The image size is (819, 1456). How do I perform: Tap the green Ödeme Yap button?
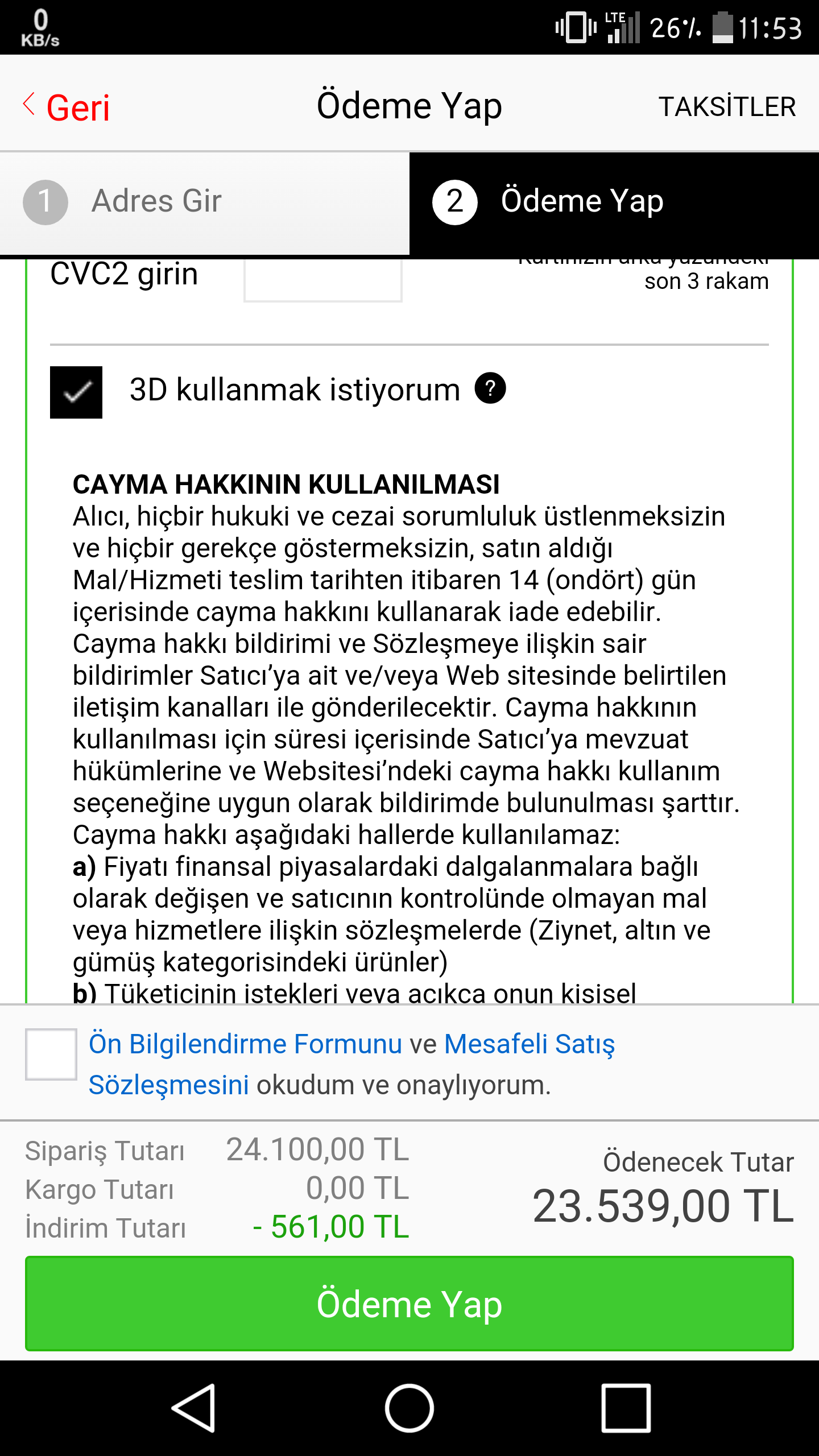coord(409,1304)
